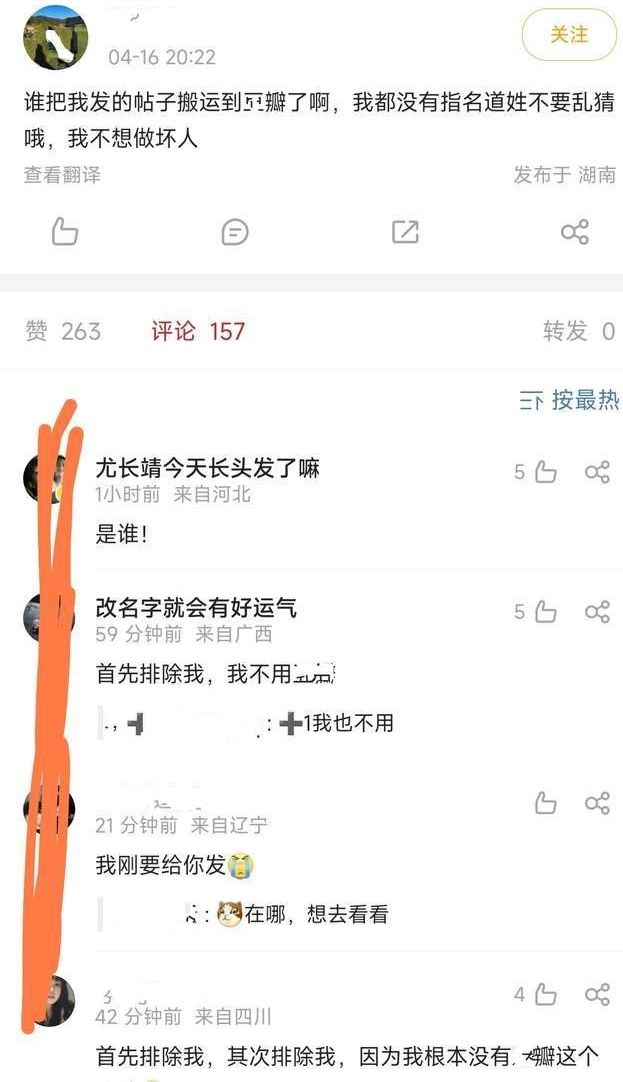Image resolution: width=623 pixels, height=1082 pixels.
Task: Open profile of 改名字就会有好运气
Action: [195, 607]
